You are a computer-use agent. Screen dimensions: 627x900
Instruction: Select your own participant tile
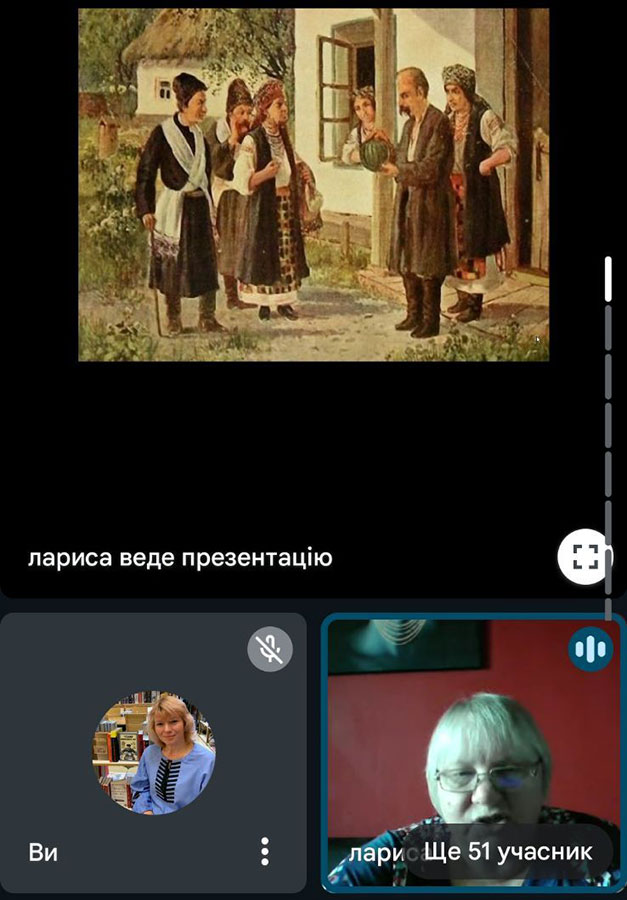point(153,752)
